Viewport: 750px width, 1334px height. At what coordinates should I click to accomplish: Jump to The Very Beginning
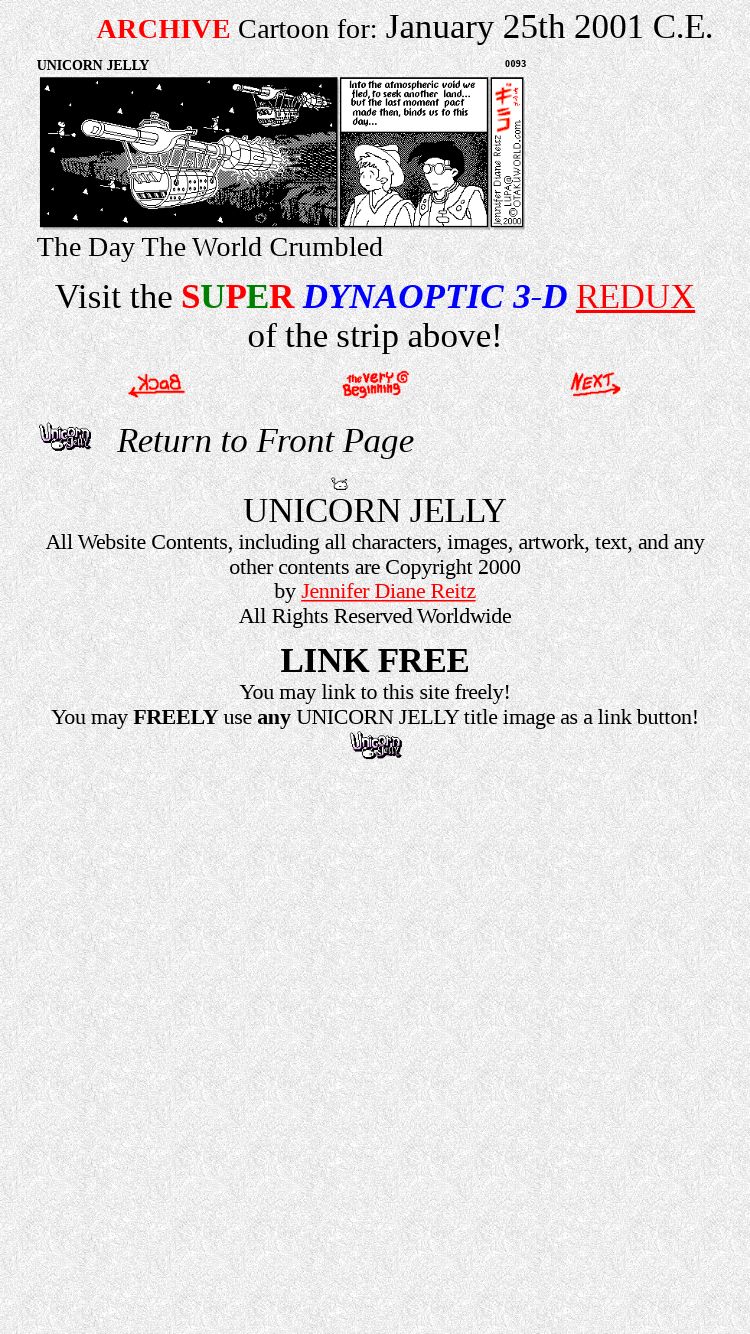coord(375,385)
